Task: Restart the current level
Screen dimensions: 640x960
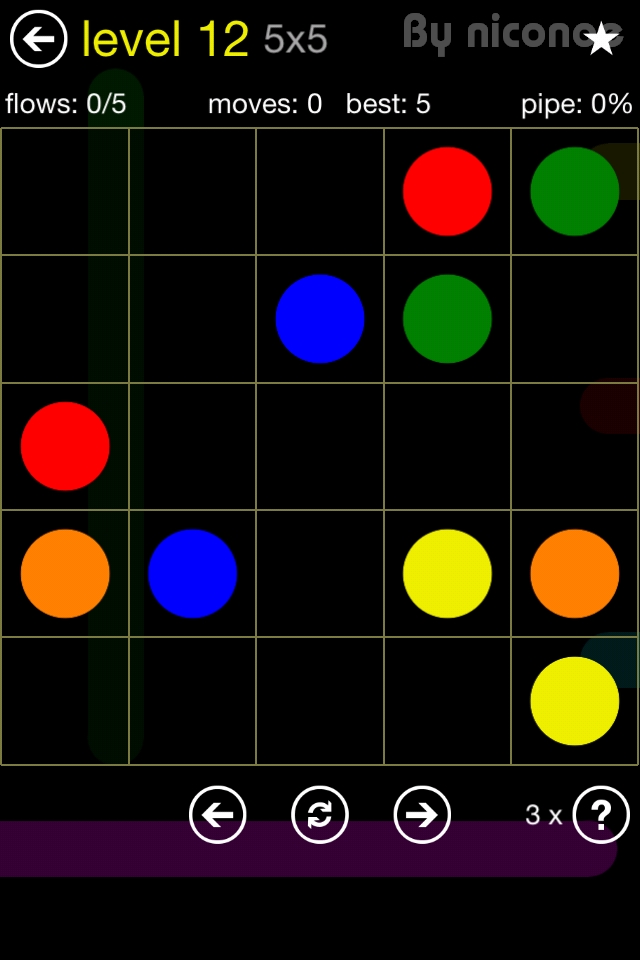Action: 320,815
